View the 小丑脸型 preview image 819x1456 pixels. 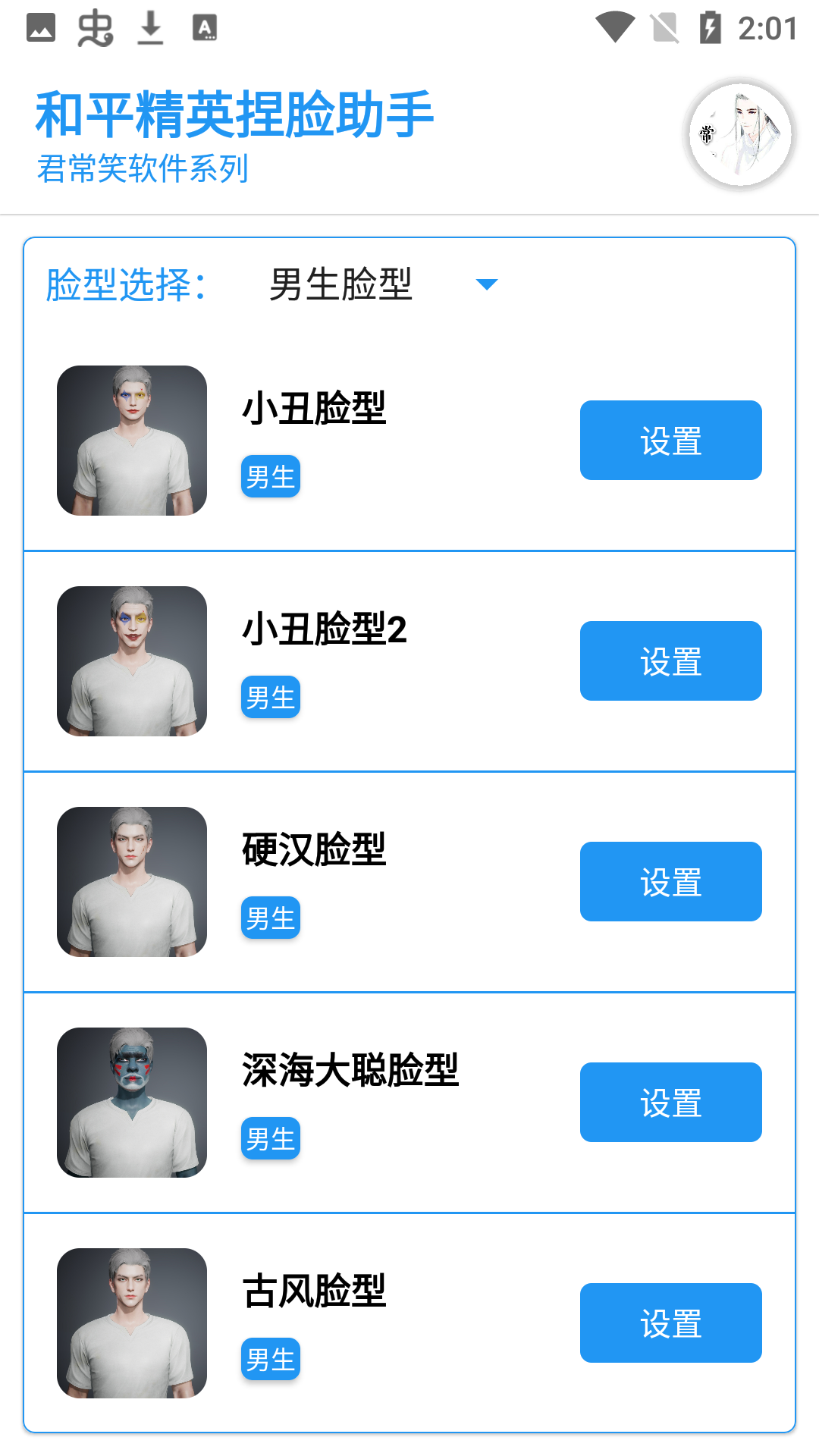[132, 441]
